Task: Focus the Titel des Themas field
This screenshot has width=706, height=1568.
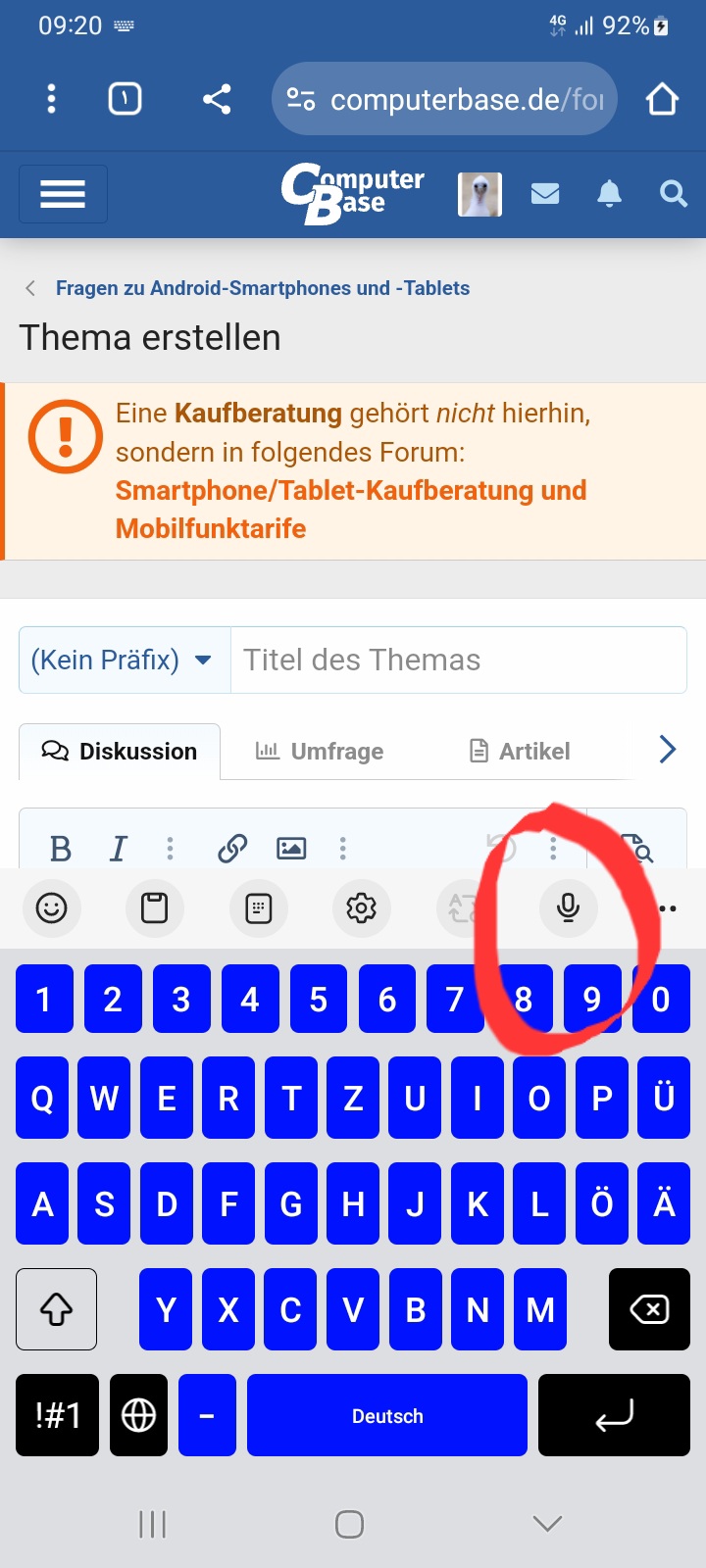Action: (x=458, y=660)
